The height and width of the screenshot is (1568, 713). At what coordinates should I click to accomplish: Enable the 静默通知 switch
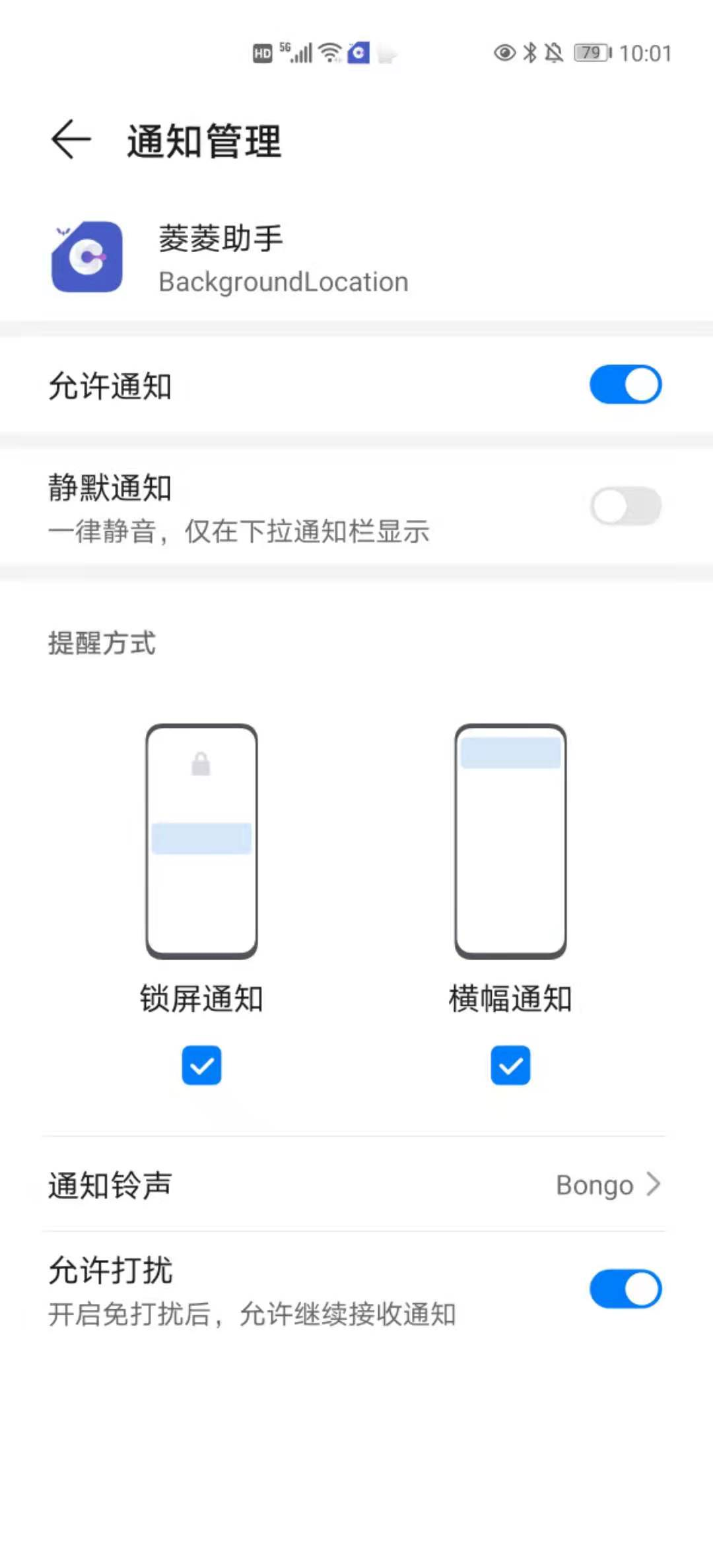pyautogui.click(x=625, y=506)
